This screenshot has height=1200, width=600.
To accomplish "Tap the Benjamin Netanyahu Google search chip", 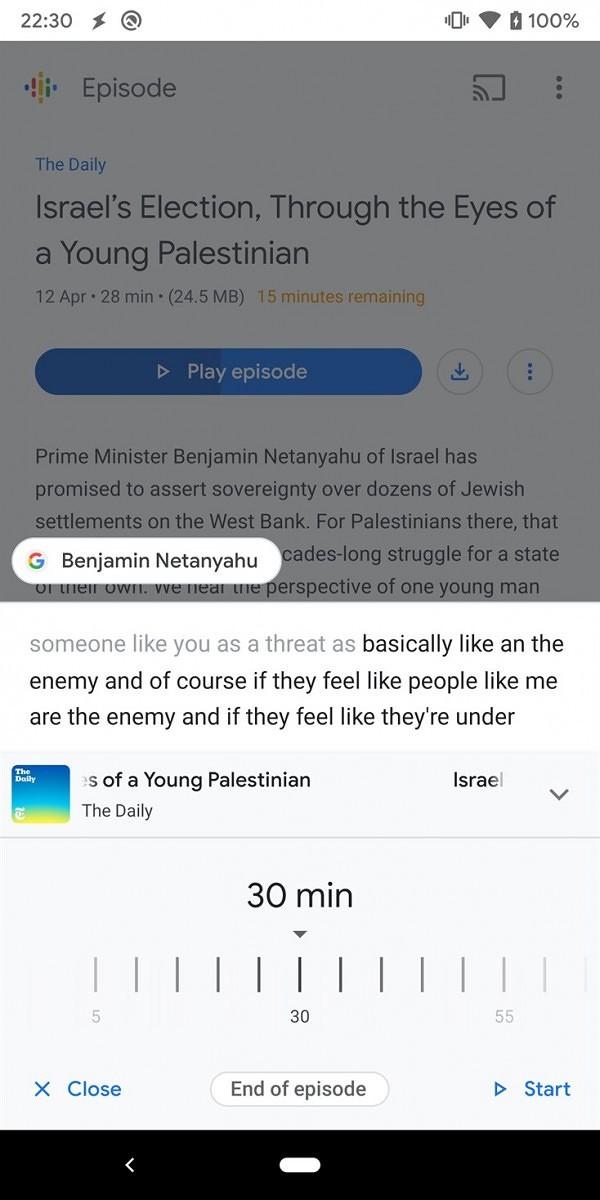I will [x=145, y=561].
